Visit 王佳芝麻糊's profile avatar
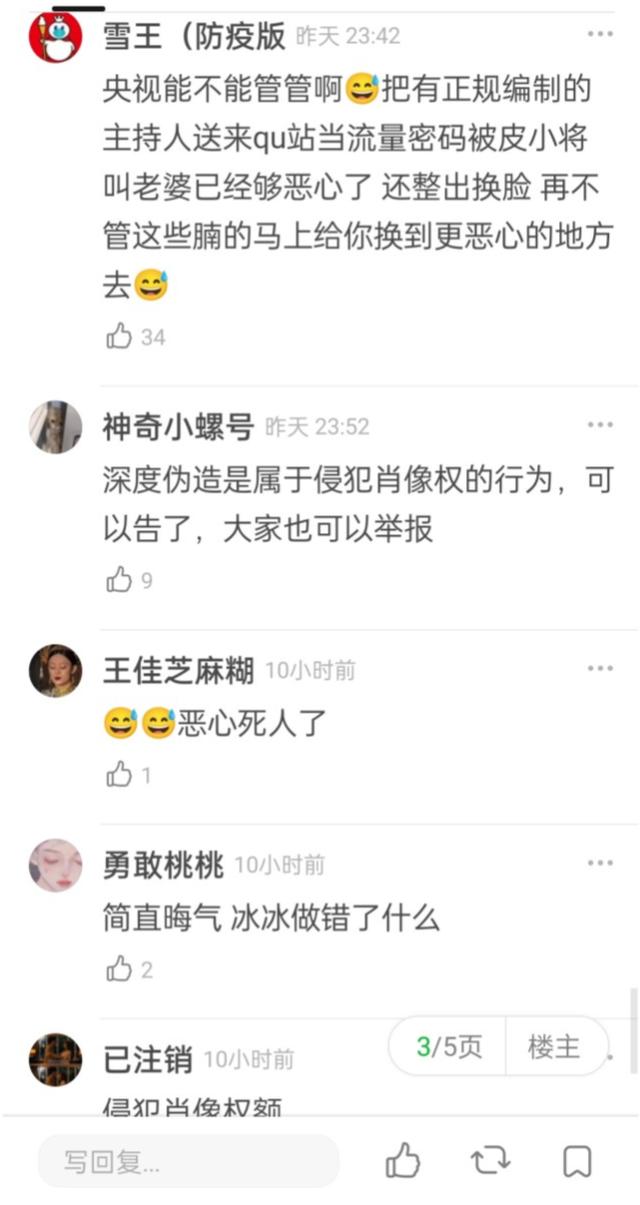Image resolution: width=640 pixels, height=1205 pixels. 56,670
